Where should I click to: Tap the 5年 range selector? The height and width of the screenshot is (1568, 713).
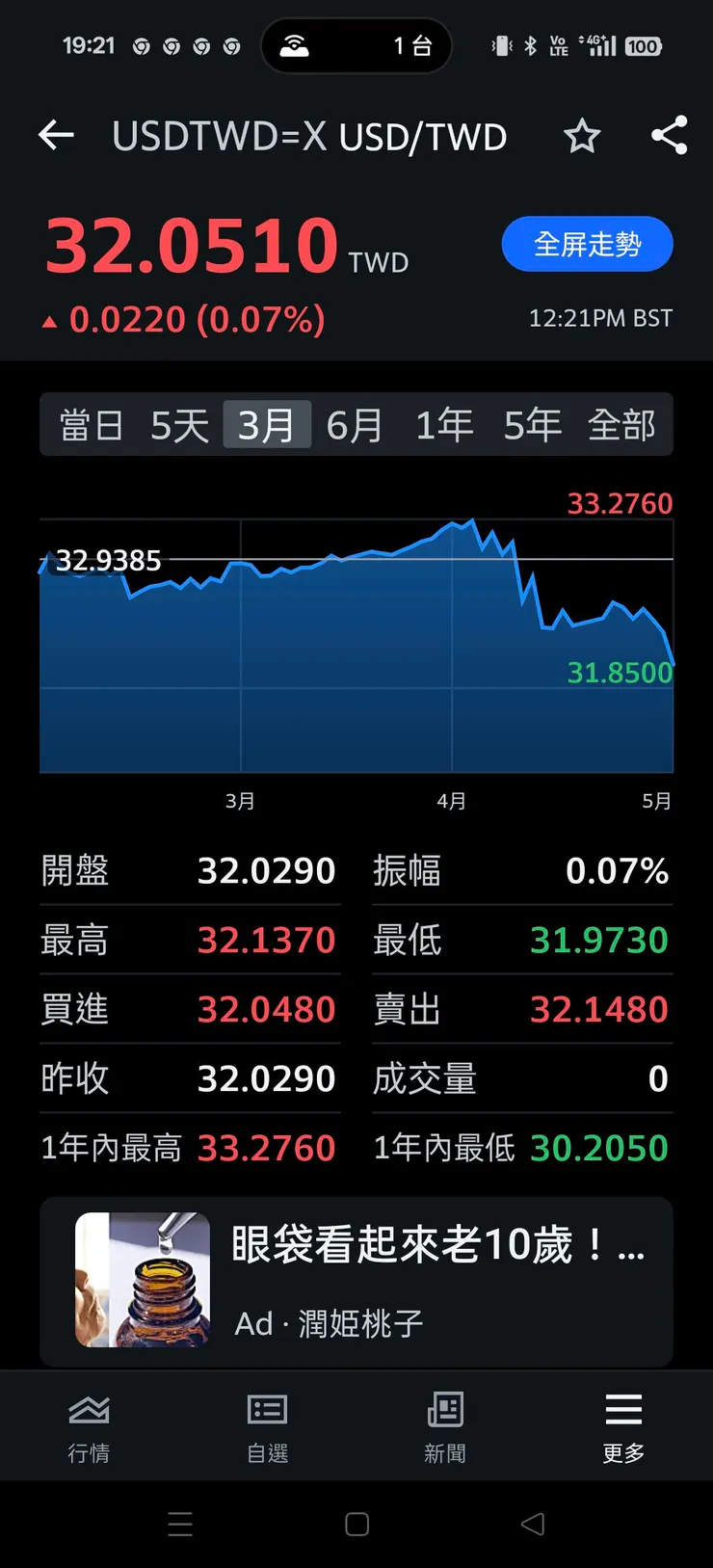pos(531,424)
